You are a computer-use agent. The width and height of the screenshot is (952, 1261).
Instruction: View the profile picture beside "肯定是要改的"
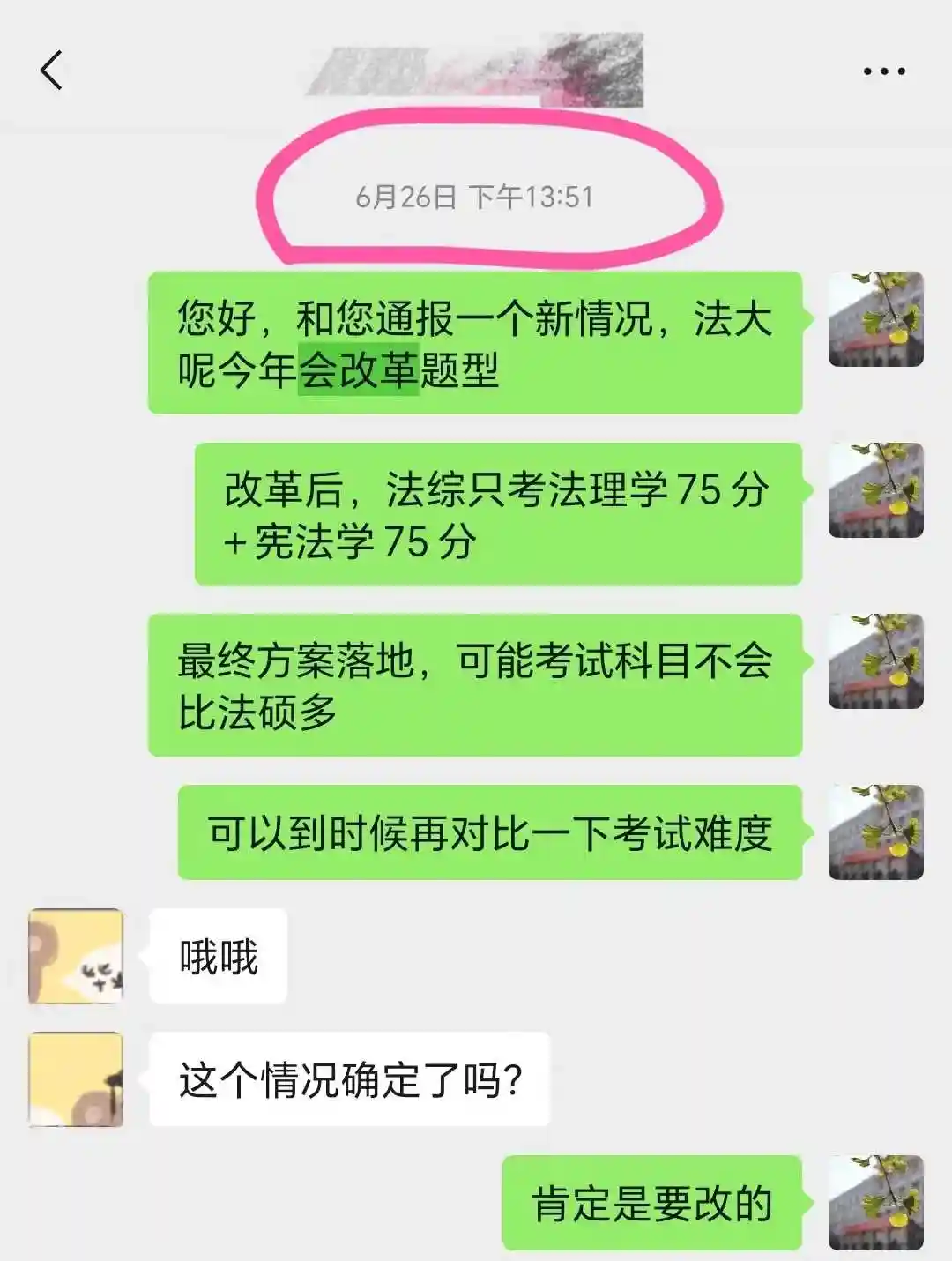[875, 1203]
